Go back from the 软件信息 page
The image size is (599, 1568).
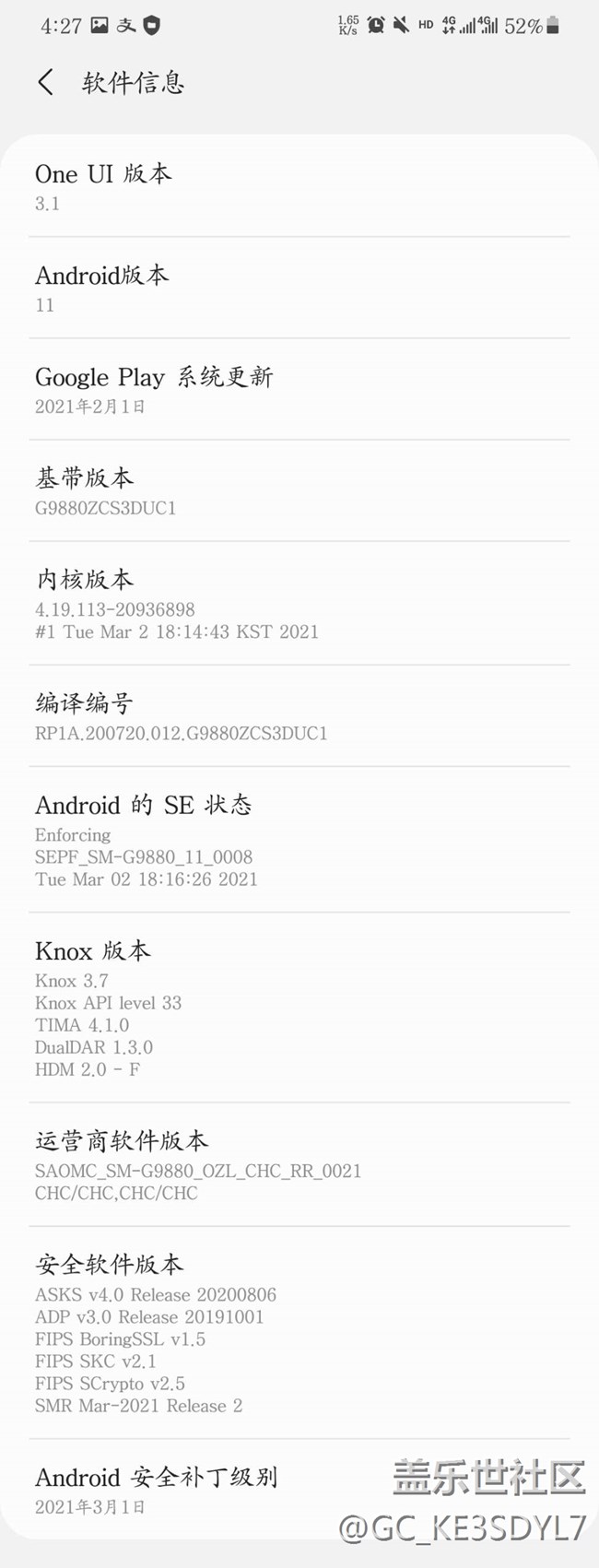(x=46, y=83)
